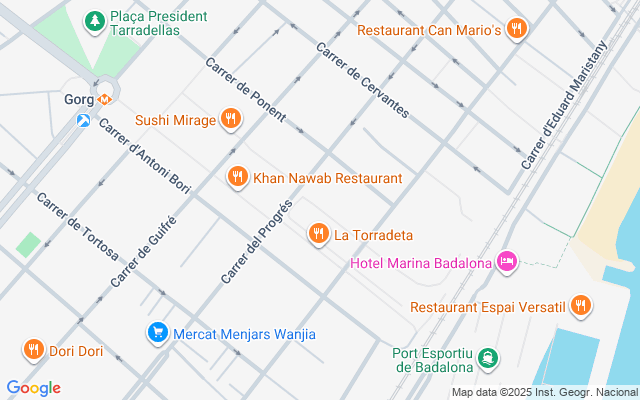Open the Sushi Mirage restaurant marker
The width and height of the screenshot is (640, 400).
(x=231, y=120)
